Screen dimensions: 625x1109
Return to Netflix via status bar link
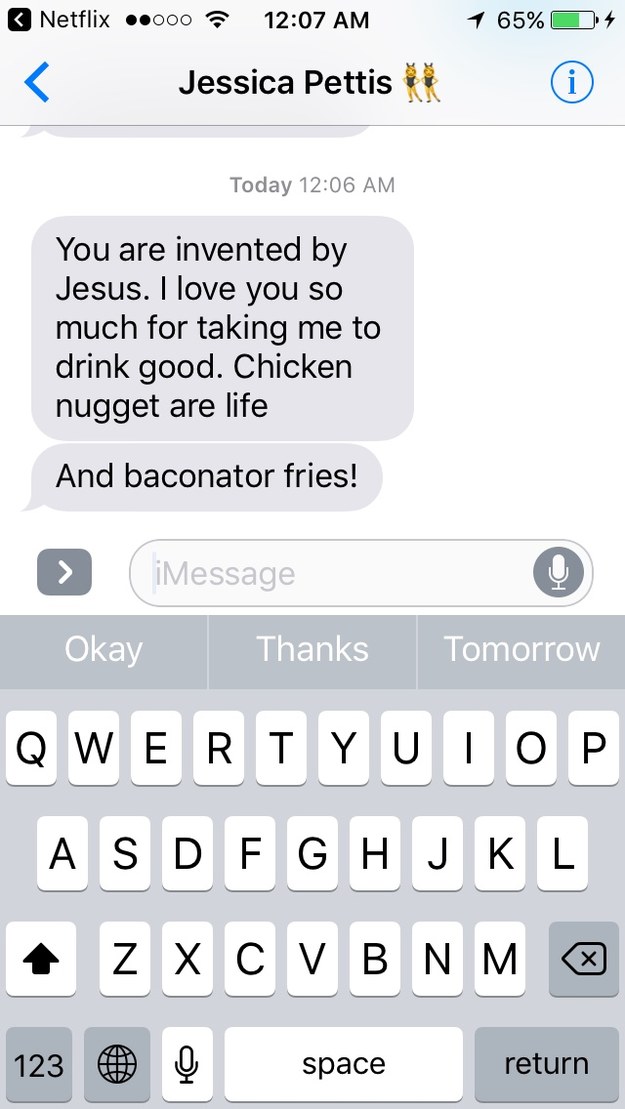click(x=60, y=19)
